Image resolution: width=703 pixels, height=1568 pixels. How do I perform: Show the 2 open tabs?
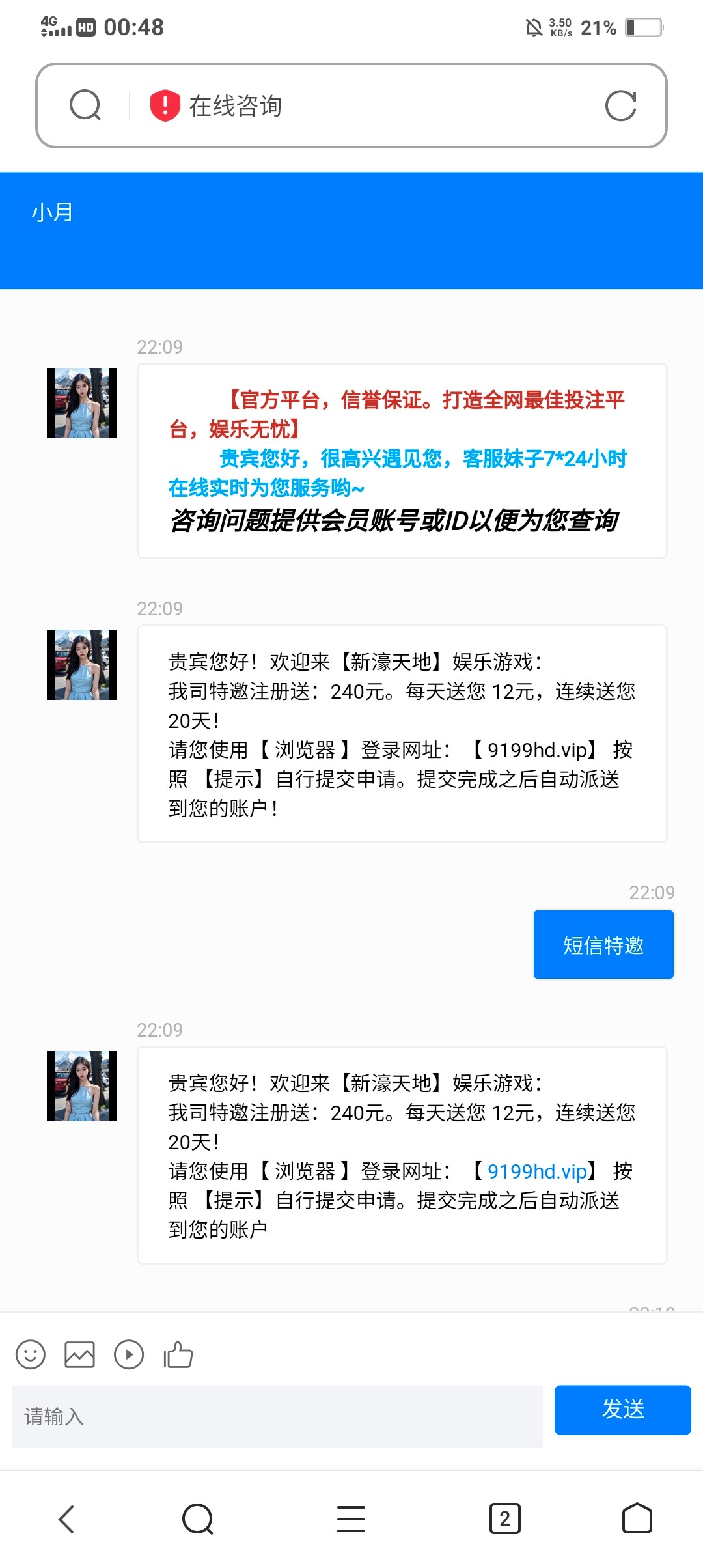pyautogui.click(x=504, y=1519)
